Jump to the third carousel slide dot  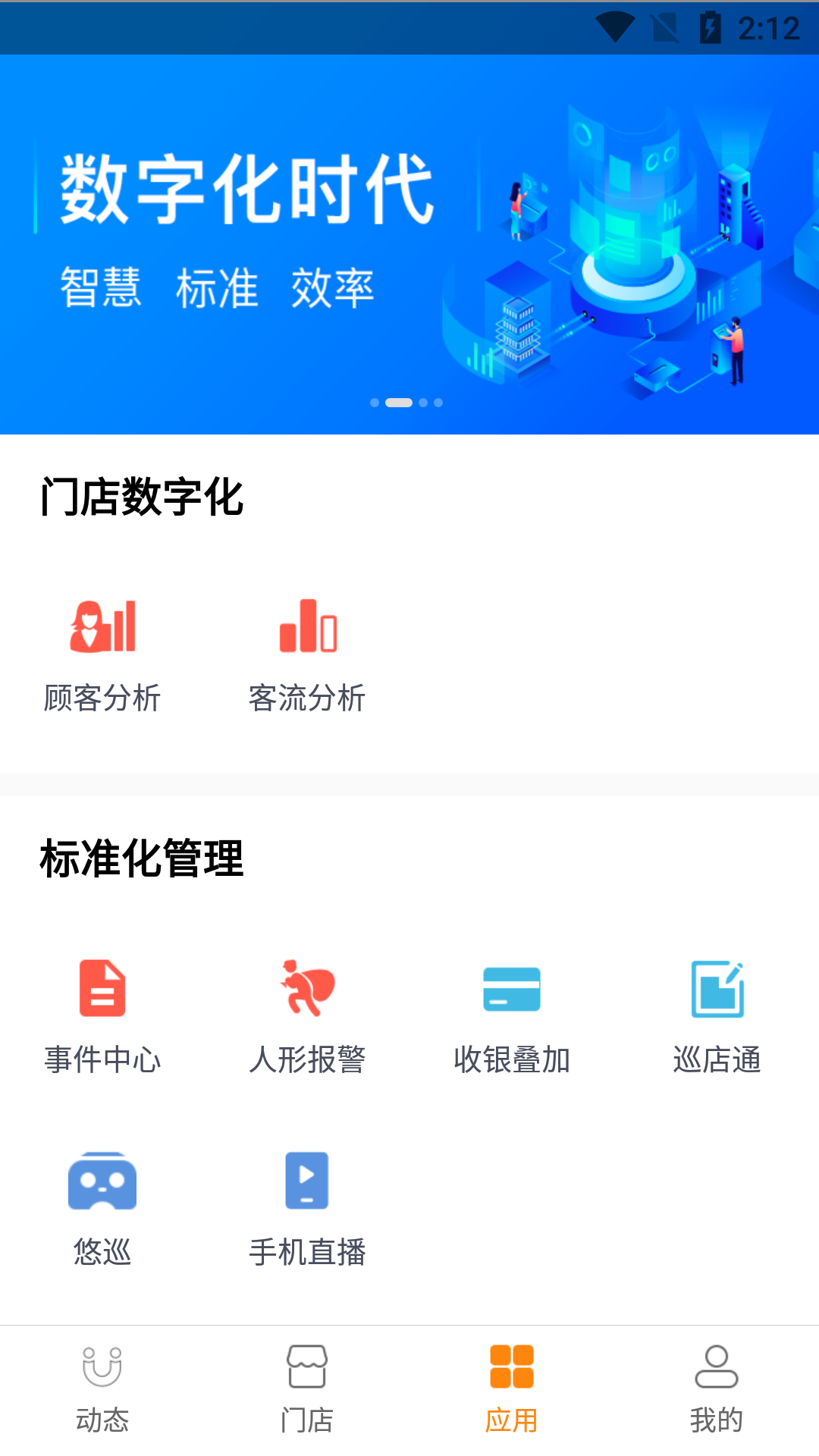pos(423,403)
